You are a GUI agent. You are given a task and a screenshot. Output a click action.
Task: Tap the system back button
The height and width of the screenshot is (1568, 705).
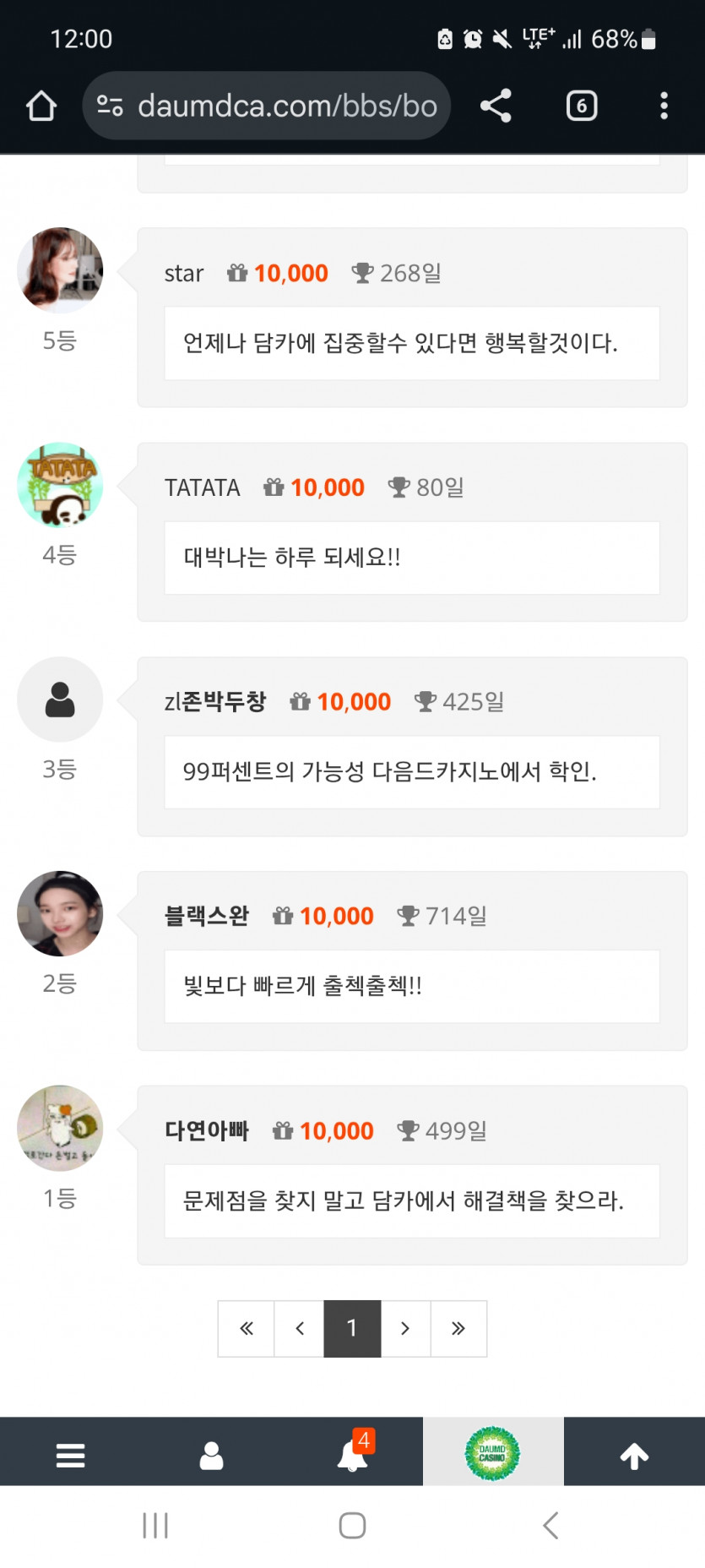point(550,1525)
